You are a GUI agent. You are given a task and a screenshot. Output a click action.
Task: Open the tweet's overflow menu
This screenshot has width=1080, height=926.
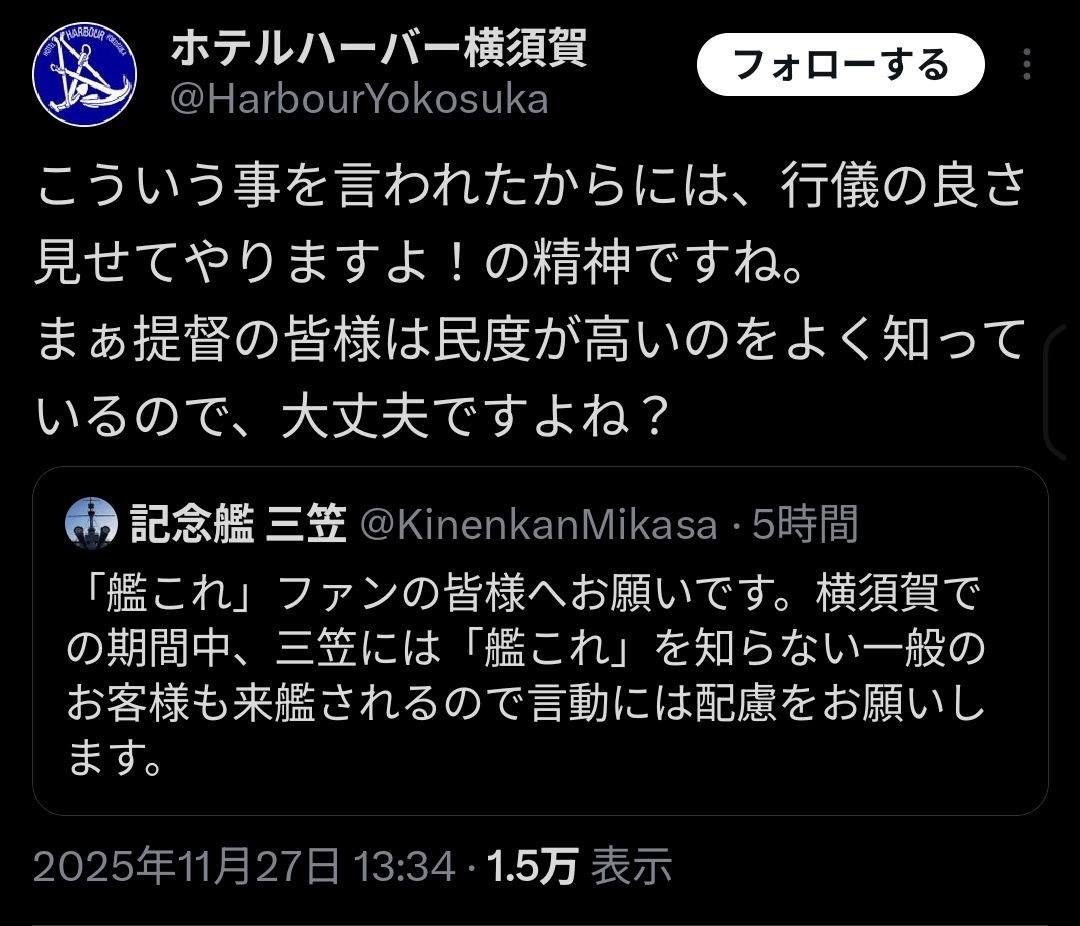[1027, 65]
